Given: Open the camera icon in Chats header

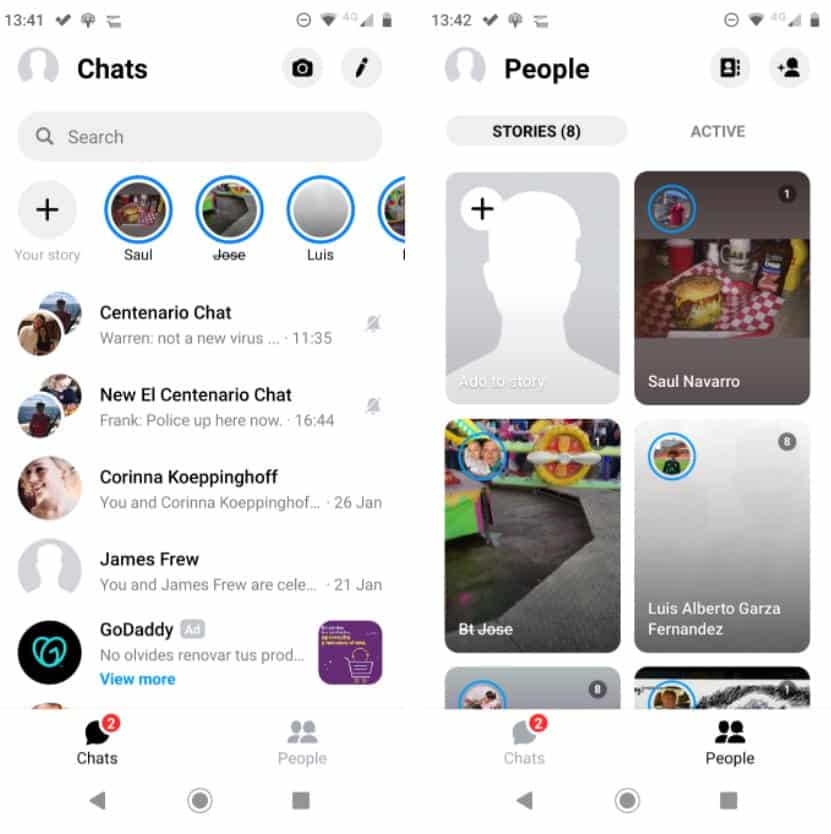Looking at the screenshot, I should pyautogui.click(x=302, y=68).
